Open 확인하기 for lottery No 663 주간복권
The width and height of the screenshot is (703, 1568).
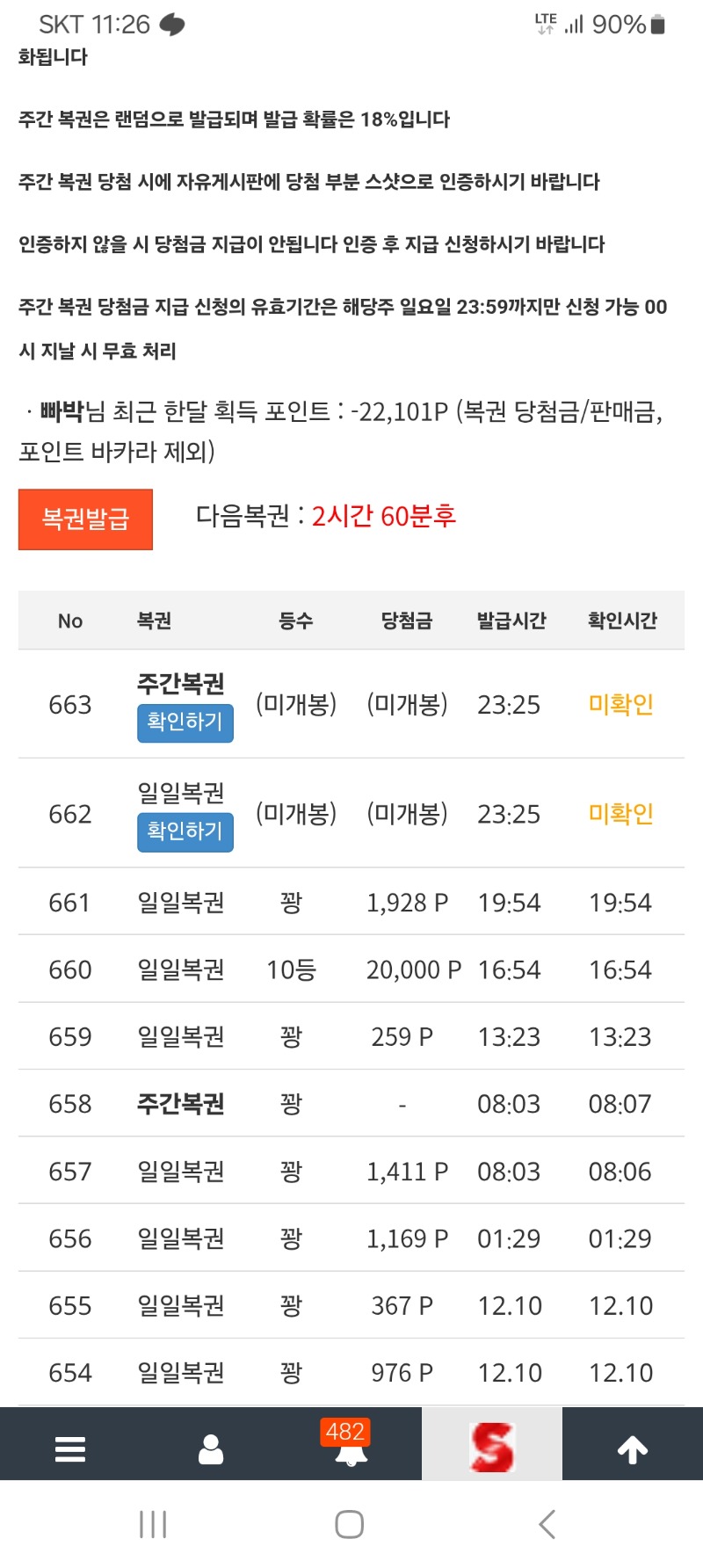(x=185, y=722)
